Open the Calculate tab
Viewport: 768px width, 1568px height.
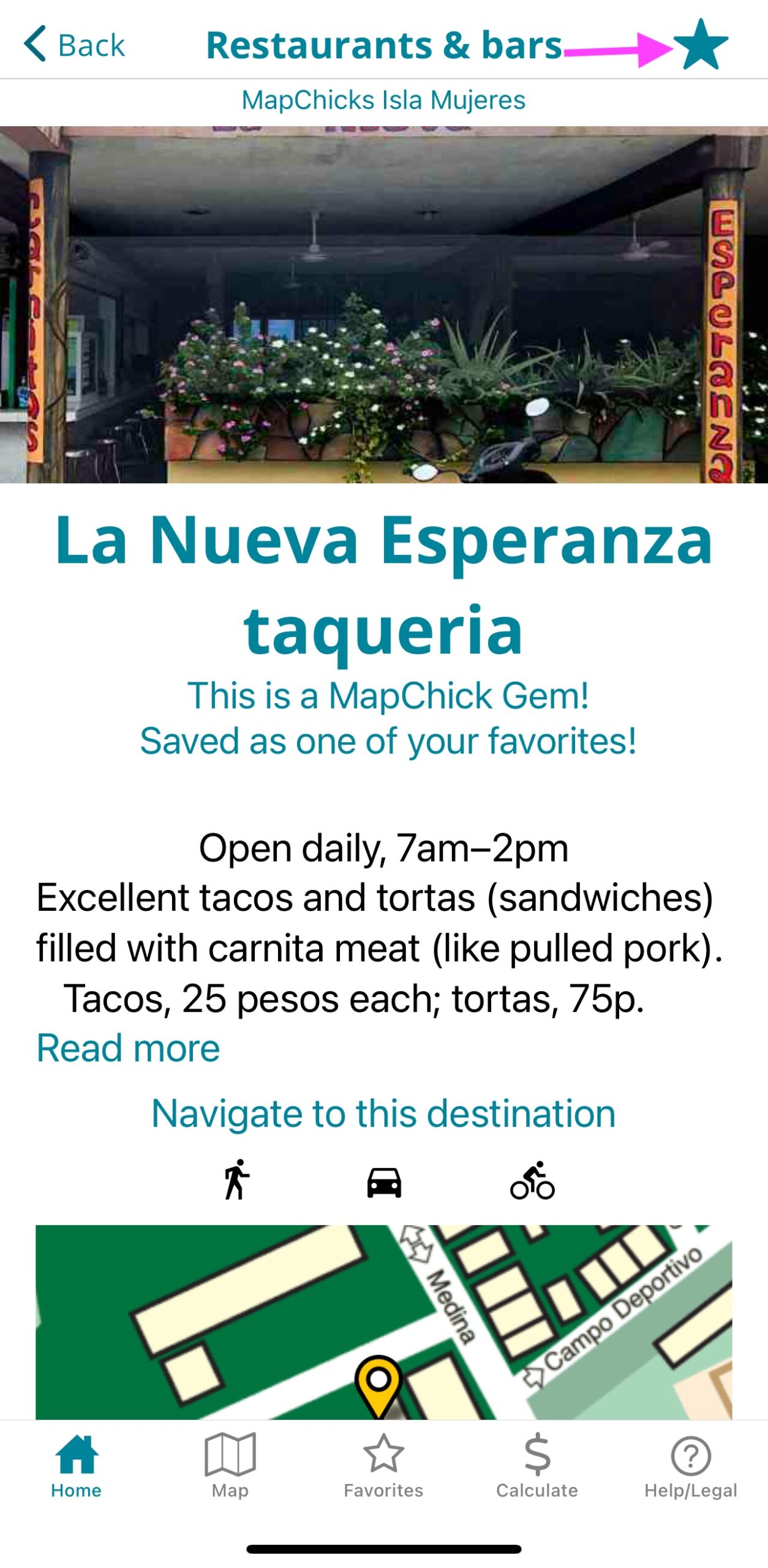537,1465
